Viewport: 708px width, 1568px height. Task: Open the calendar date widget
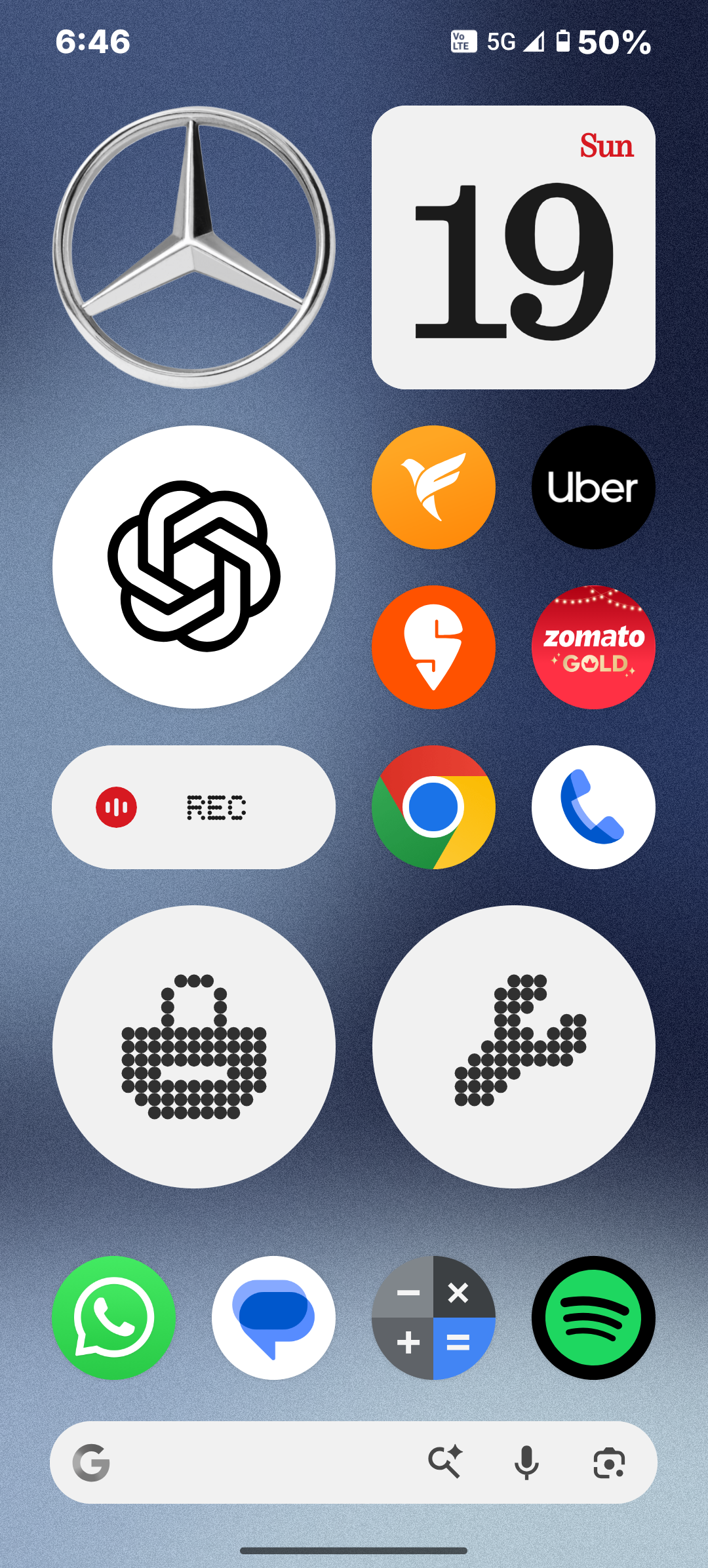tap(513, 247)
